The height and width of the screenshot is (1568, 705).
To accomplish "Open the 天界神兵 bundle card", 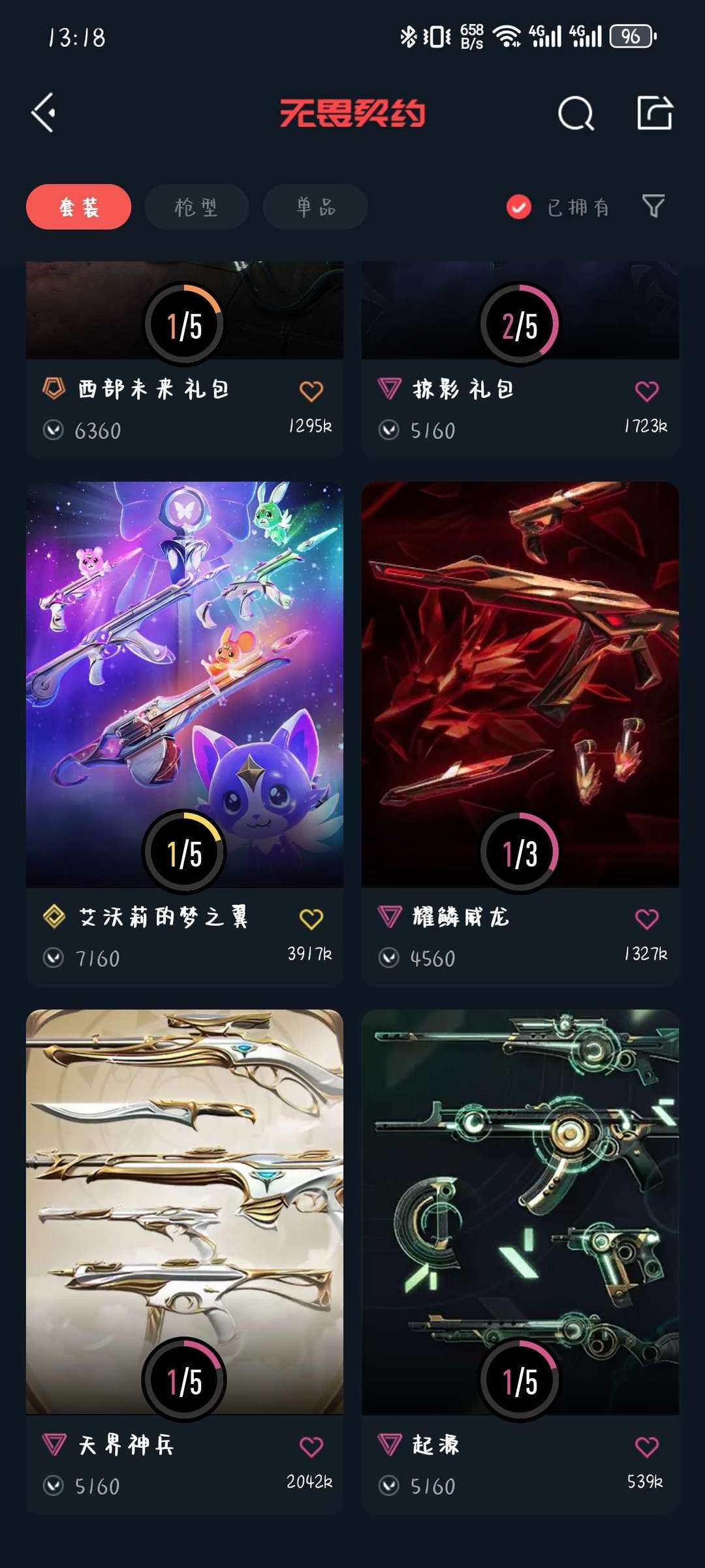I will tap(185, 1261).
